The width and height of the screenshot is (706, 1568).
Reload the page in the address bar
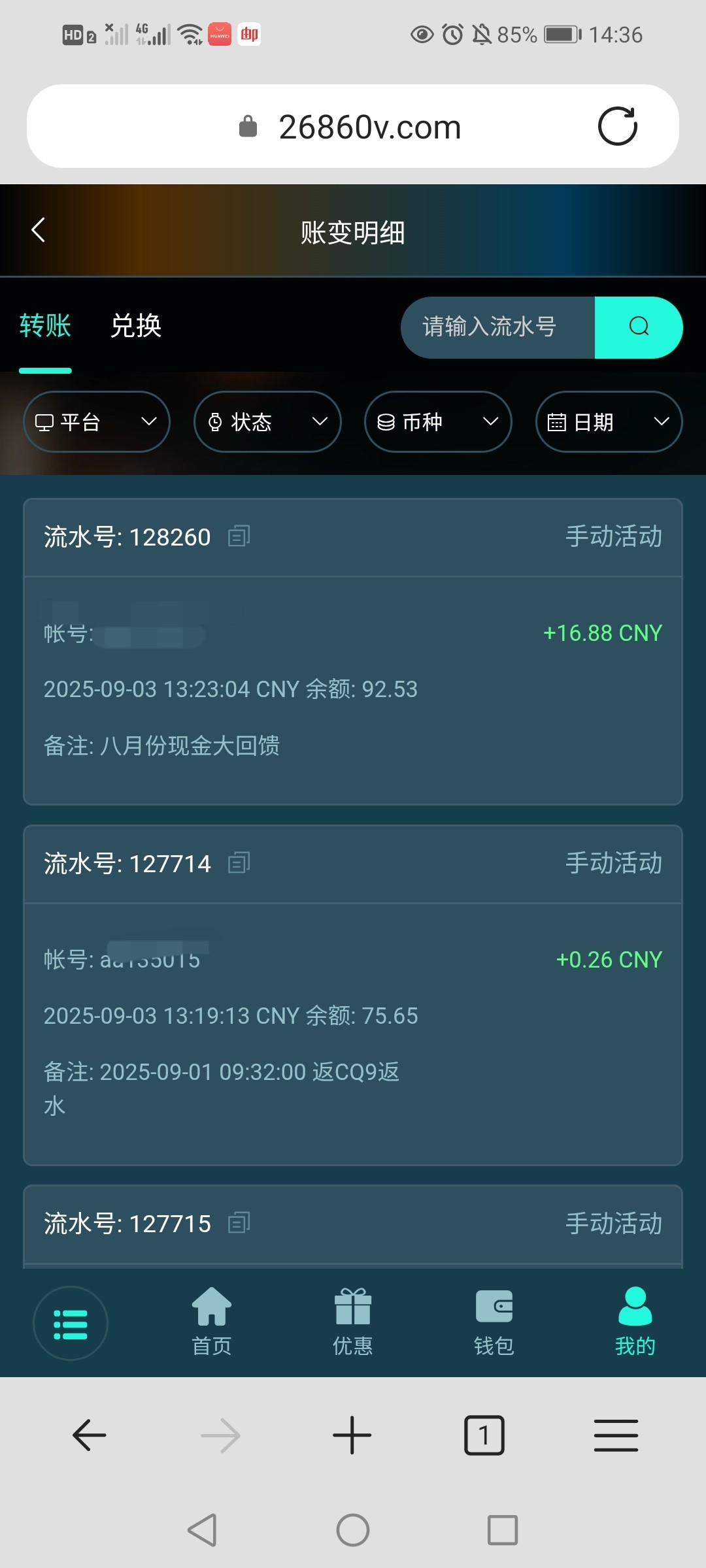[x=618, y=126]
